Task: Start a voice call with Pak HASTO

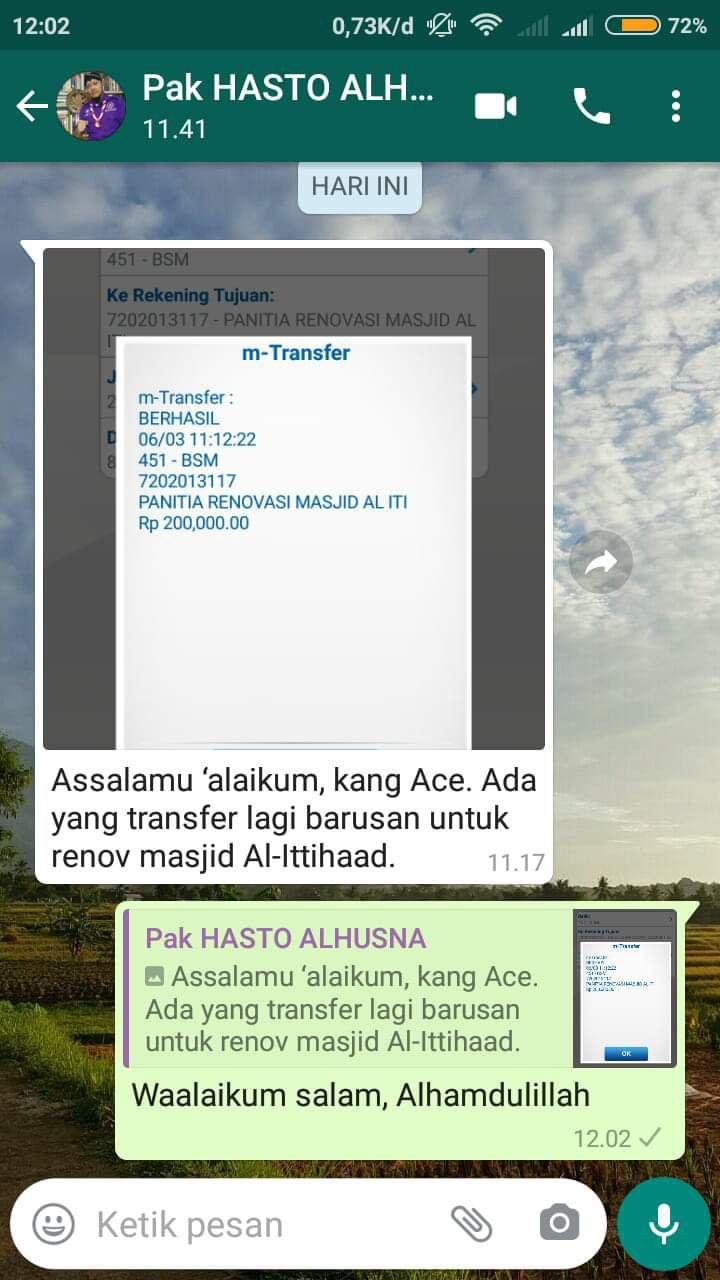Action: tap(591, 106)
